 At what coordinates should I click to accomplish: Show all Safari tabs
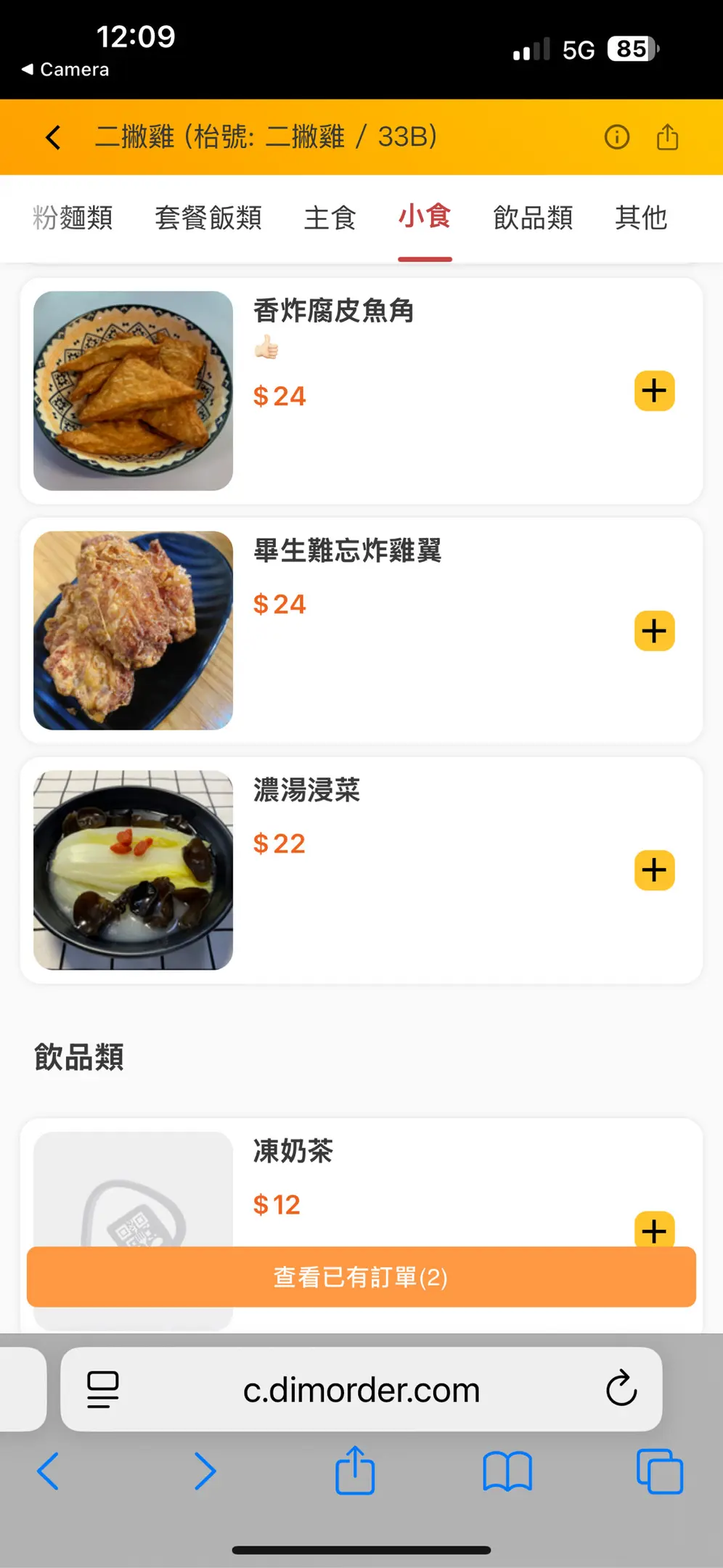[x=660, y=1471]
